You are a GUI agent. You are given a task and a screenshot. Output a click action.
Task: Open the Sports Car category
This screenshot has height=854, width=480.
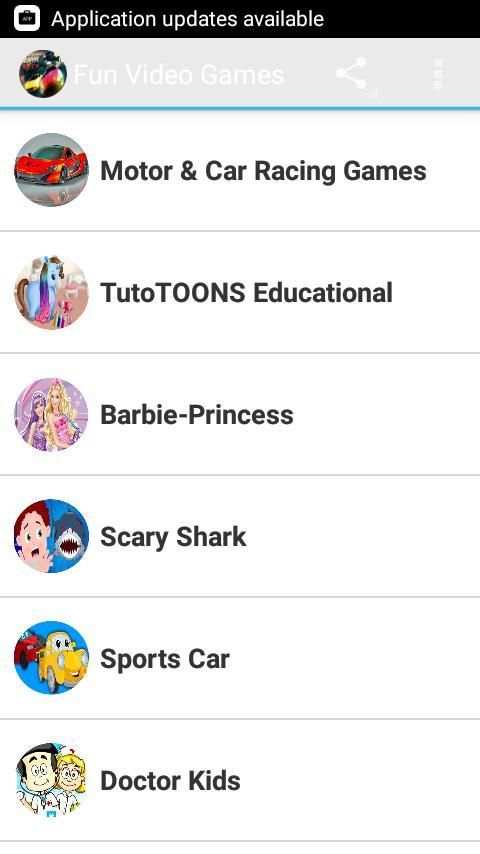[240, 658]
